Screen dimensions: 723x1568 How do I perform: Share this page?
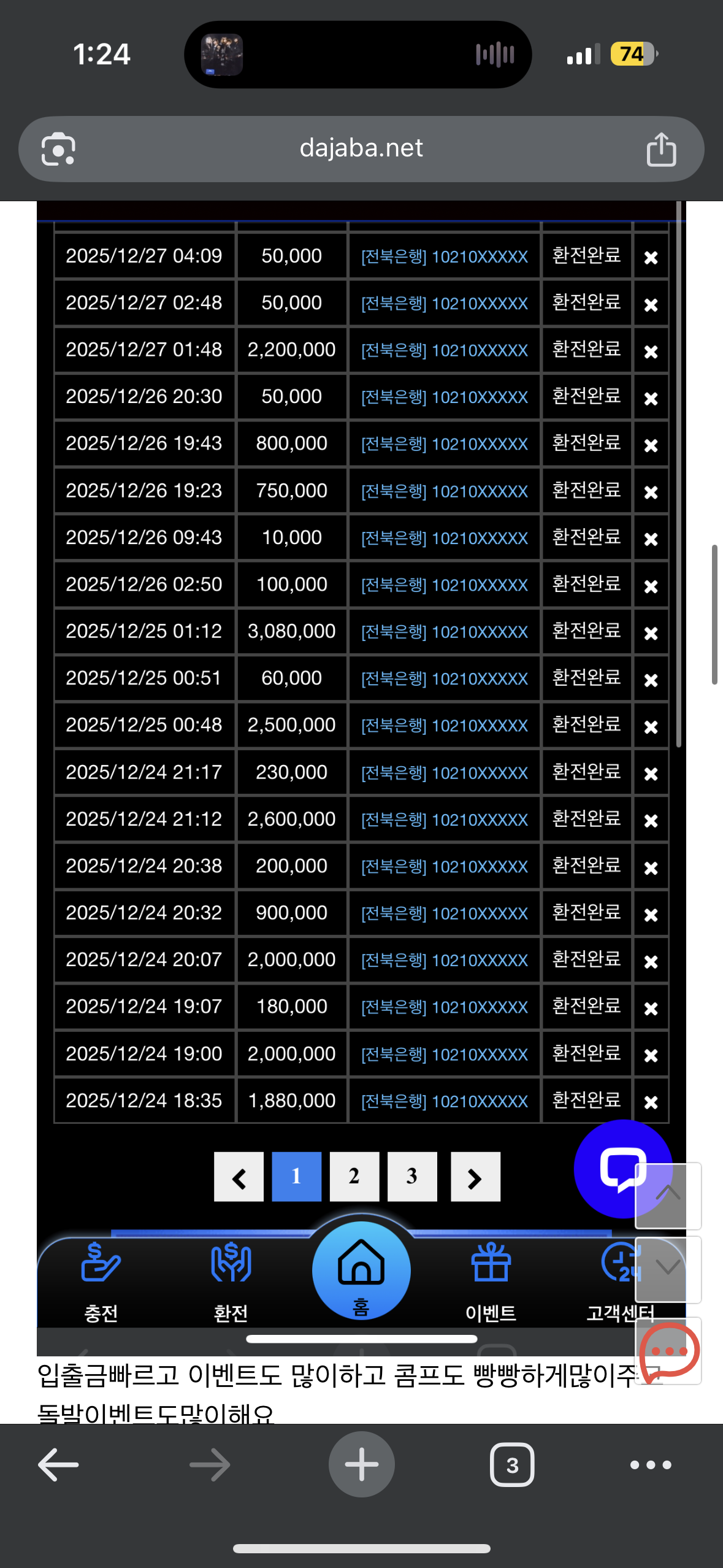coord(661,149)
